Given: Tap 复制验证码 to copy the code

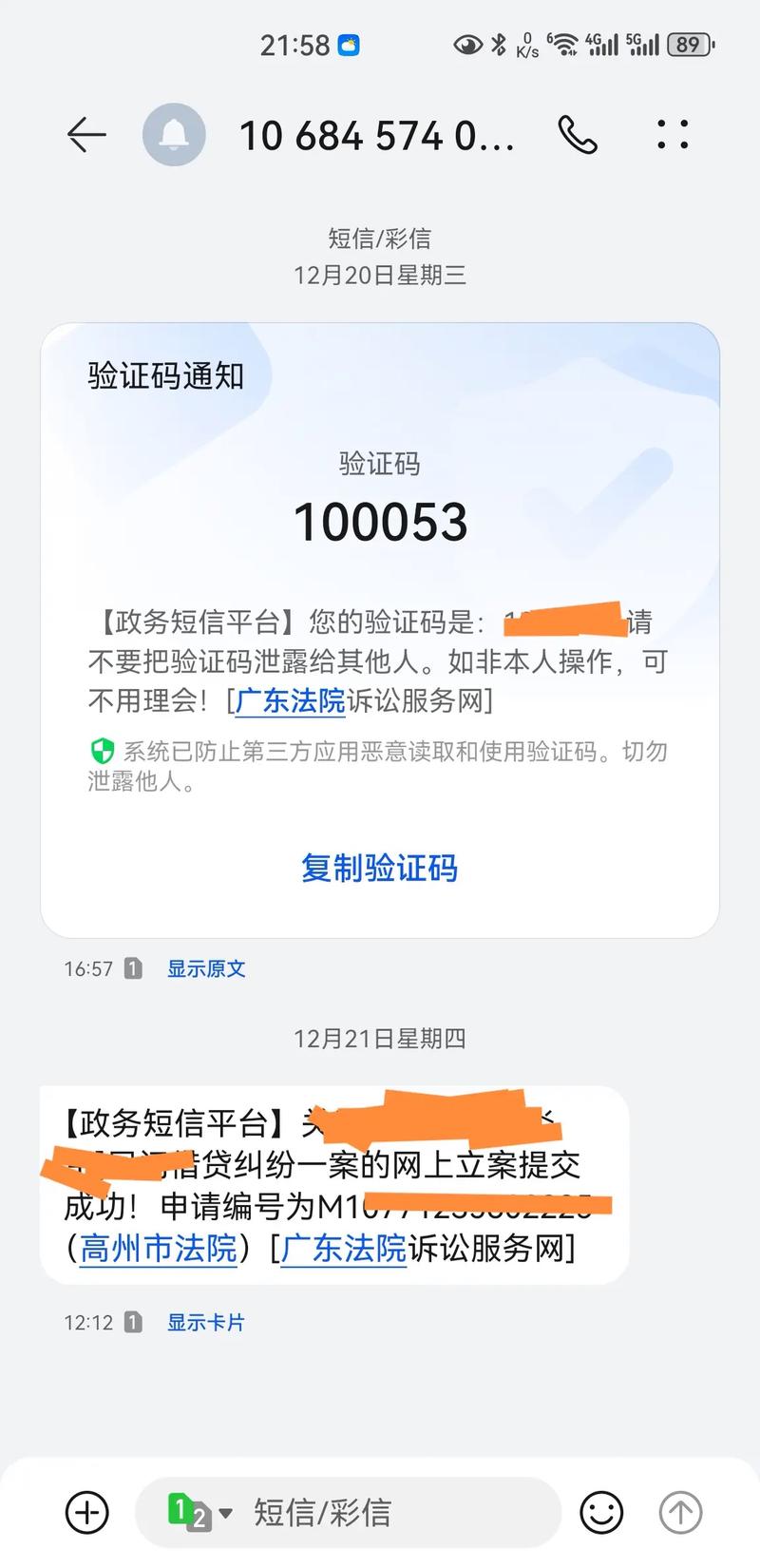Looking at the screenshot, I should click(379, 868).
